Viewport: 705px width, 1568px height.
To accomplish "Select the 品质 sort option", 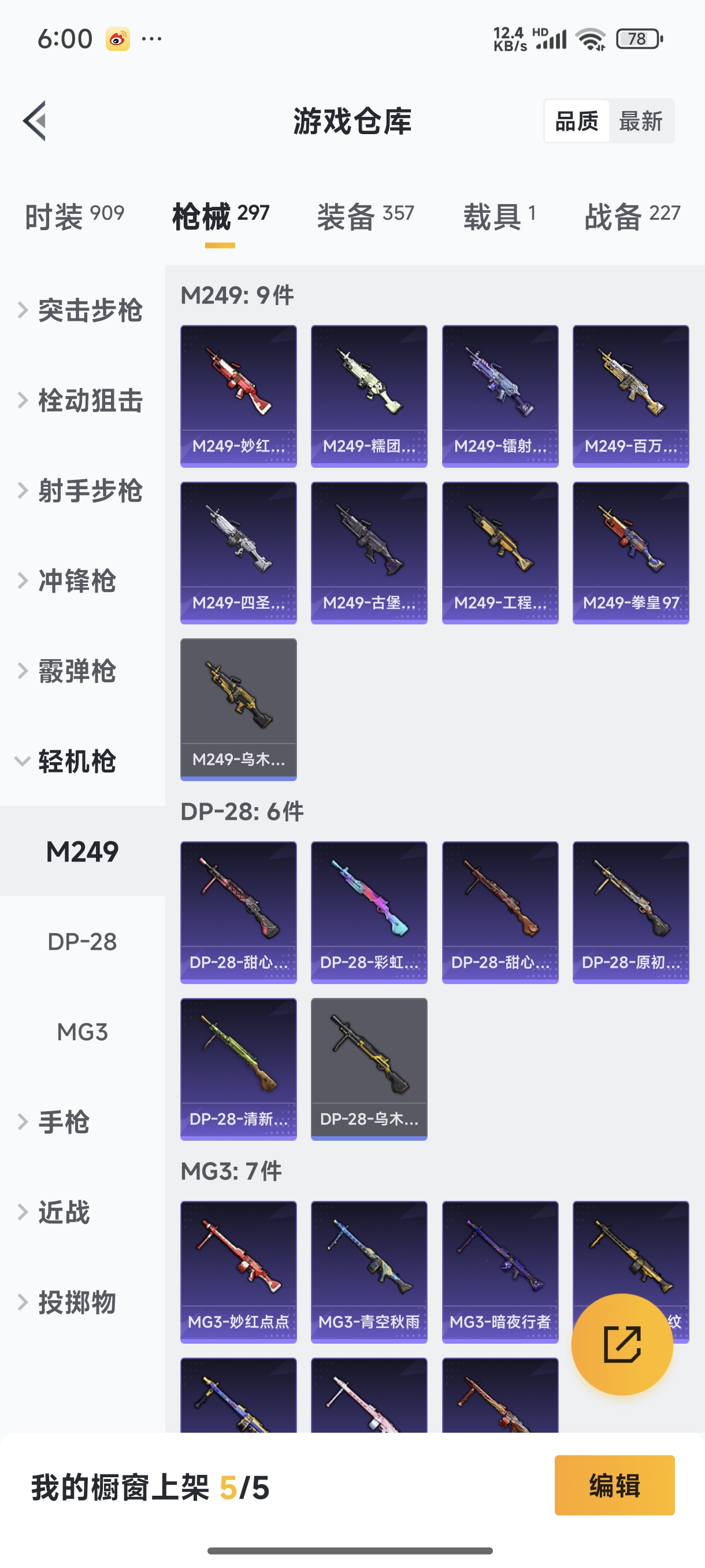I will point(576,121).
